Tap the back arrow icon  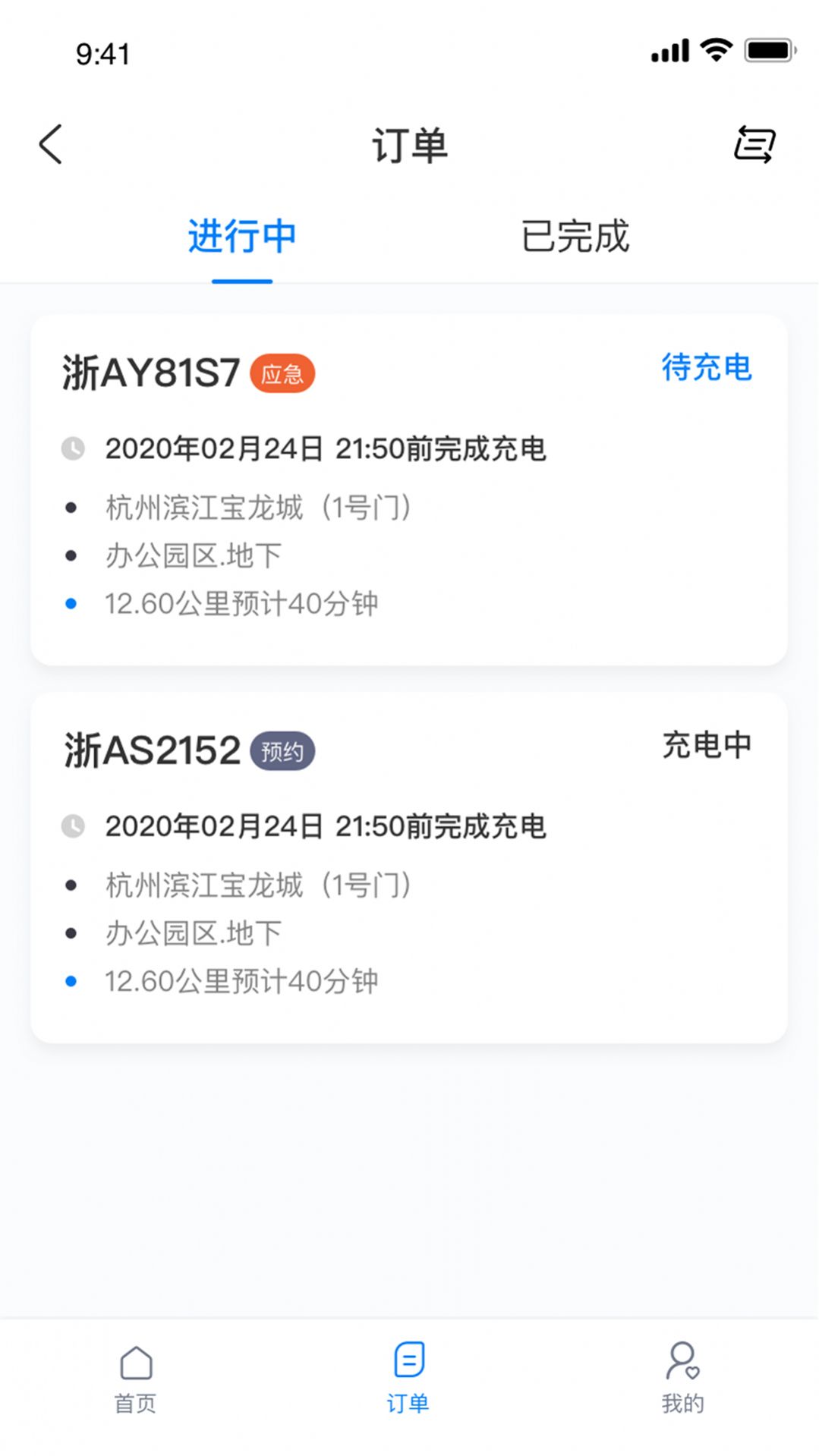click(50, 143)
